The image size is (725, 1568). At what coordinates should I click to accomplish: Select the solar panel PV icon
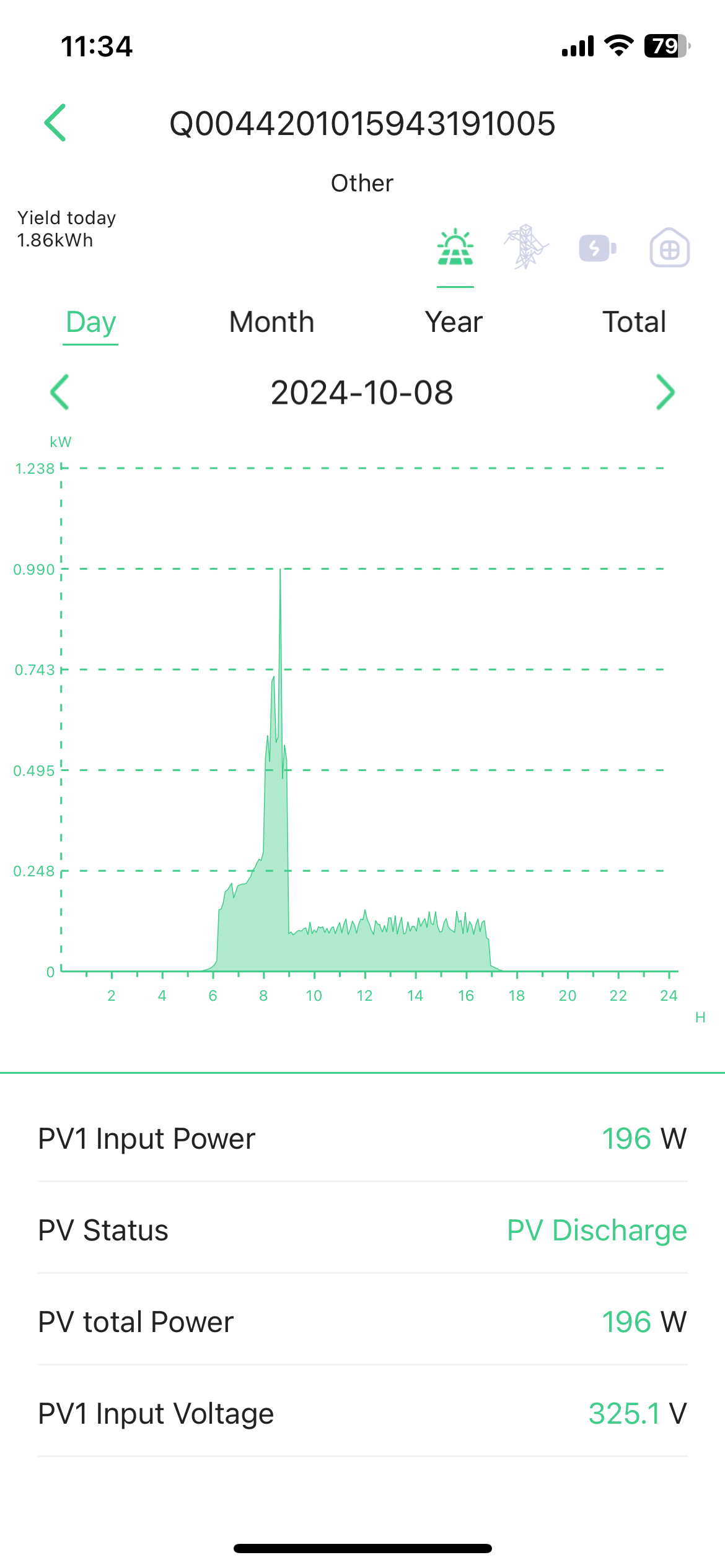point(455,248)
